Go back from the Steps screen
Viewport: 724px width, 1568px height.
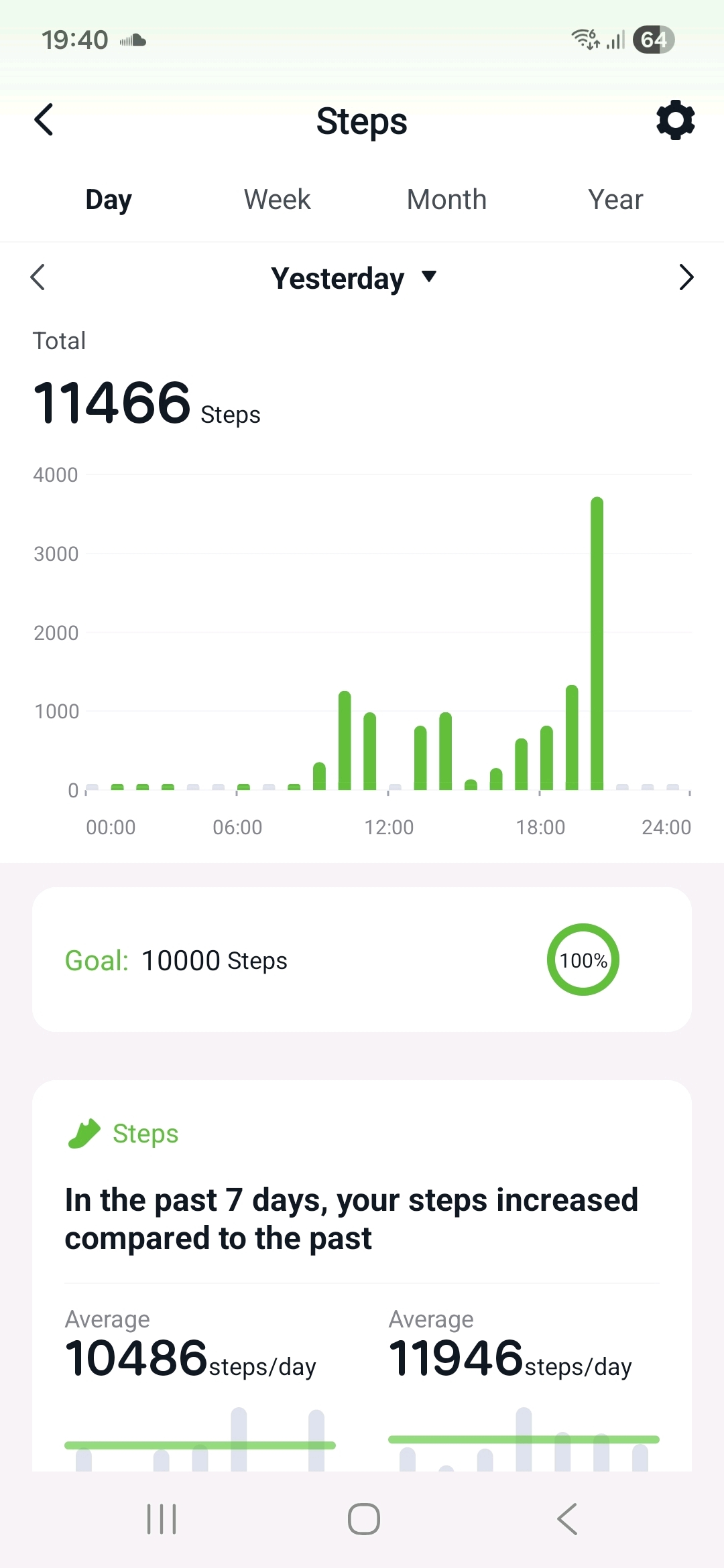(x=44, y=121)
